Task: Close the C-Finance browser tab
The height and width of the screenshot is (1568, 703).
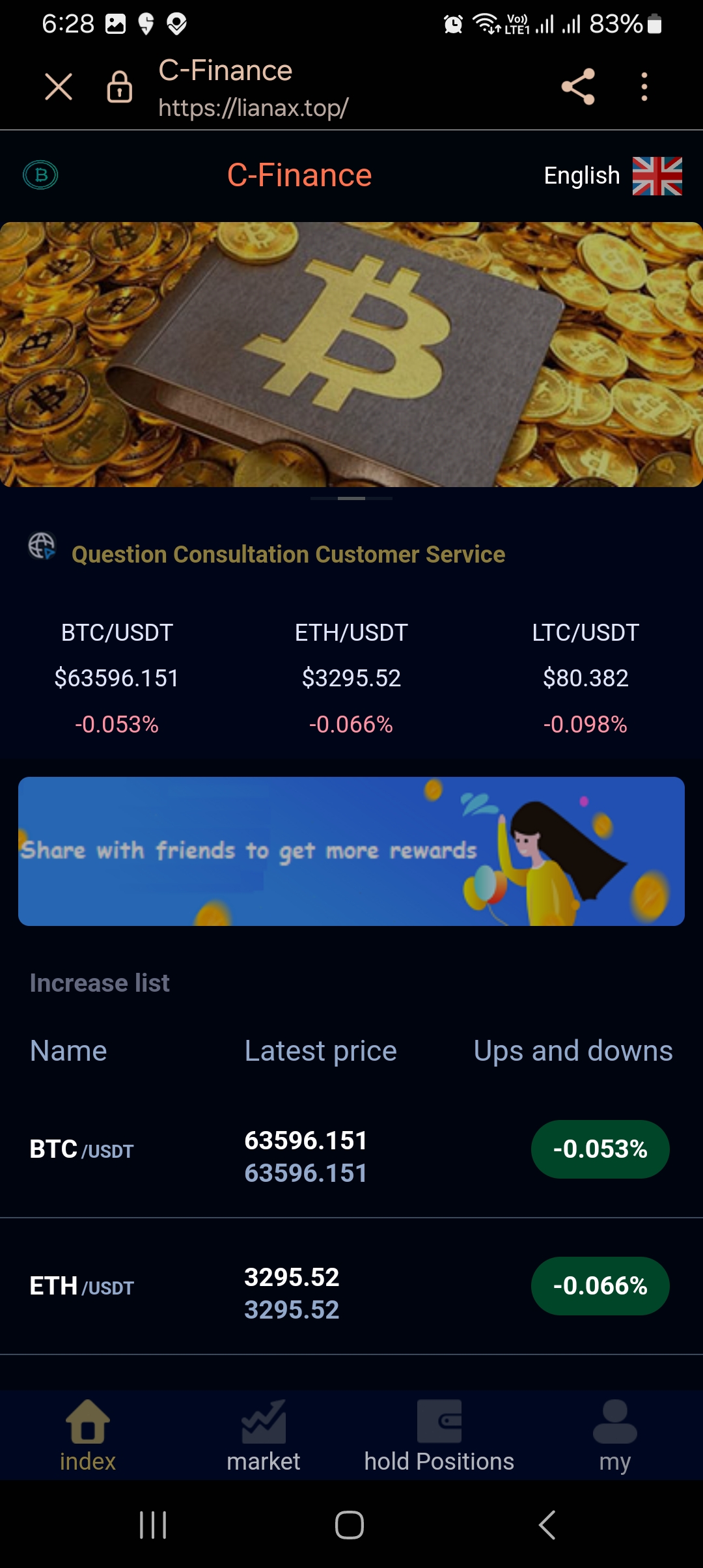Action: tap(58, 87)
